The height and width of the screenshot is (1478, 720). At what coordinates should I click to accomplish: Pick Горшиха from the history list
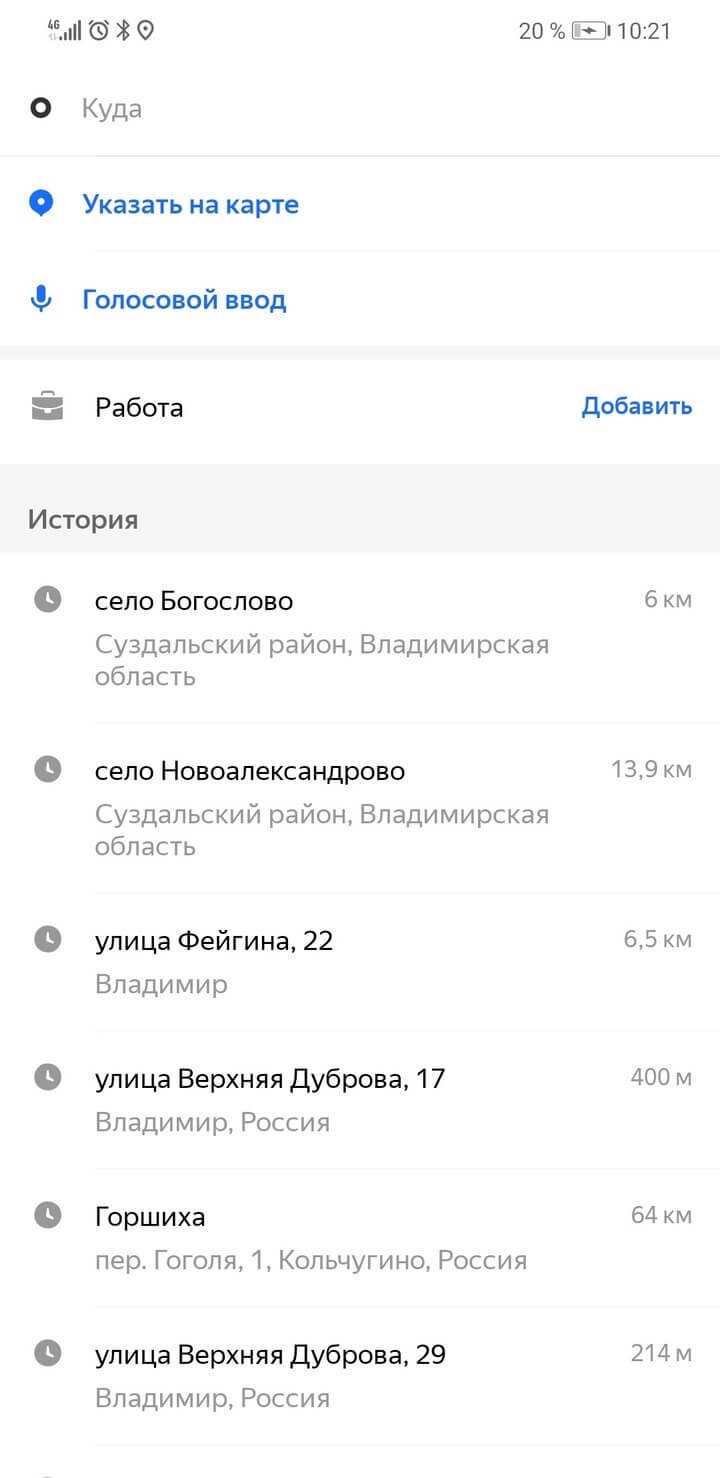click(x=360, y=1238)
